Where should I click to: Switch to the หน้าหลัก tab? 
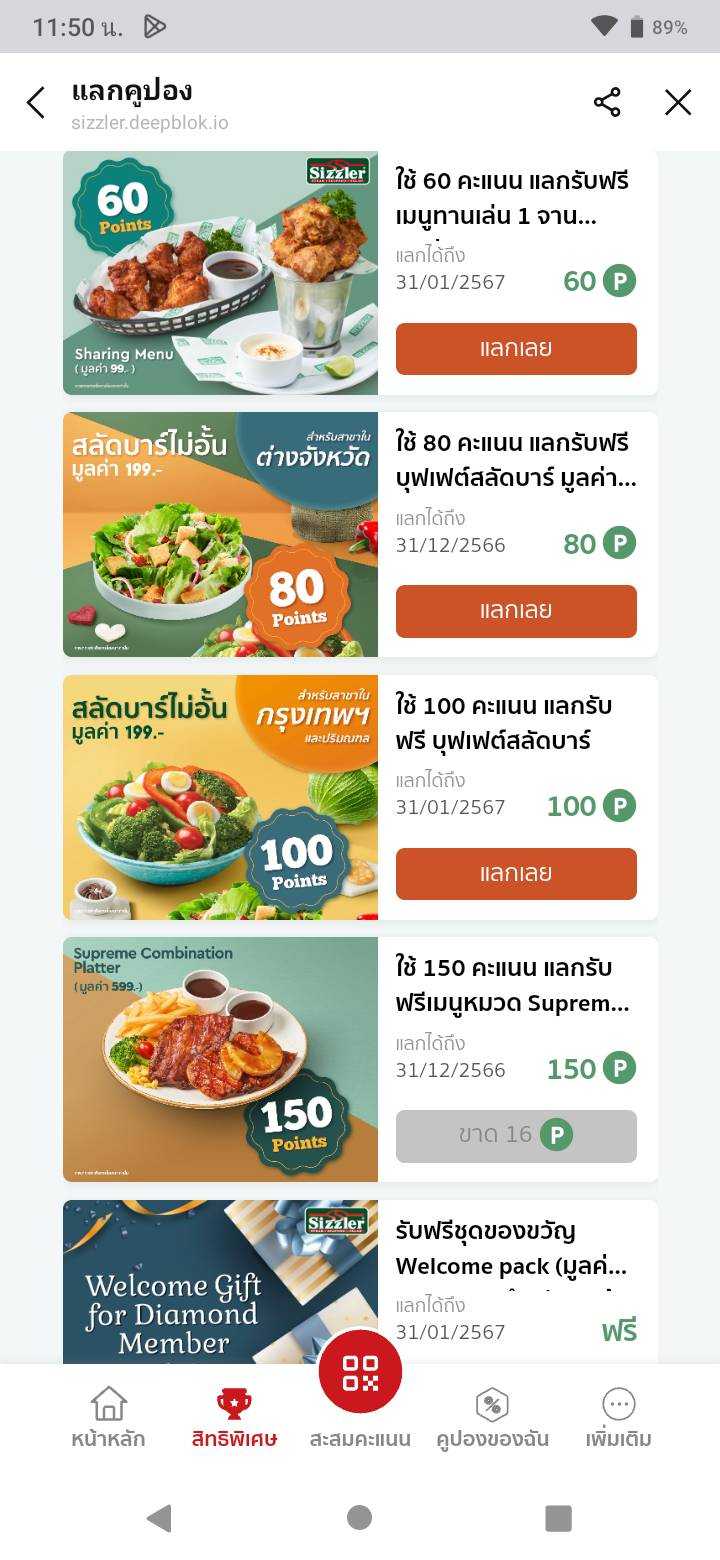[x=108, y=1418]
